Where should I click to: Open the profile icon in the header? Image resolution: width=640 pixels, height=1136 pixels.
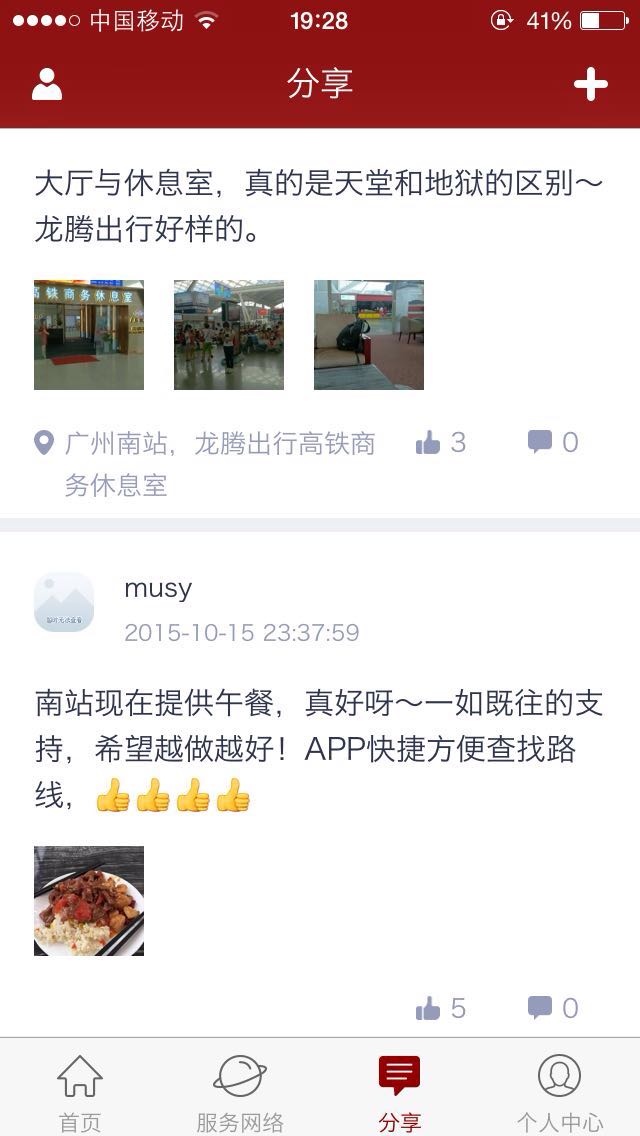[x=47, y=85]
